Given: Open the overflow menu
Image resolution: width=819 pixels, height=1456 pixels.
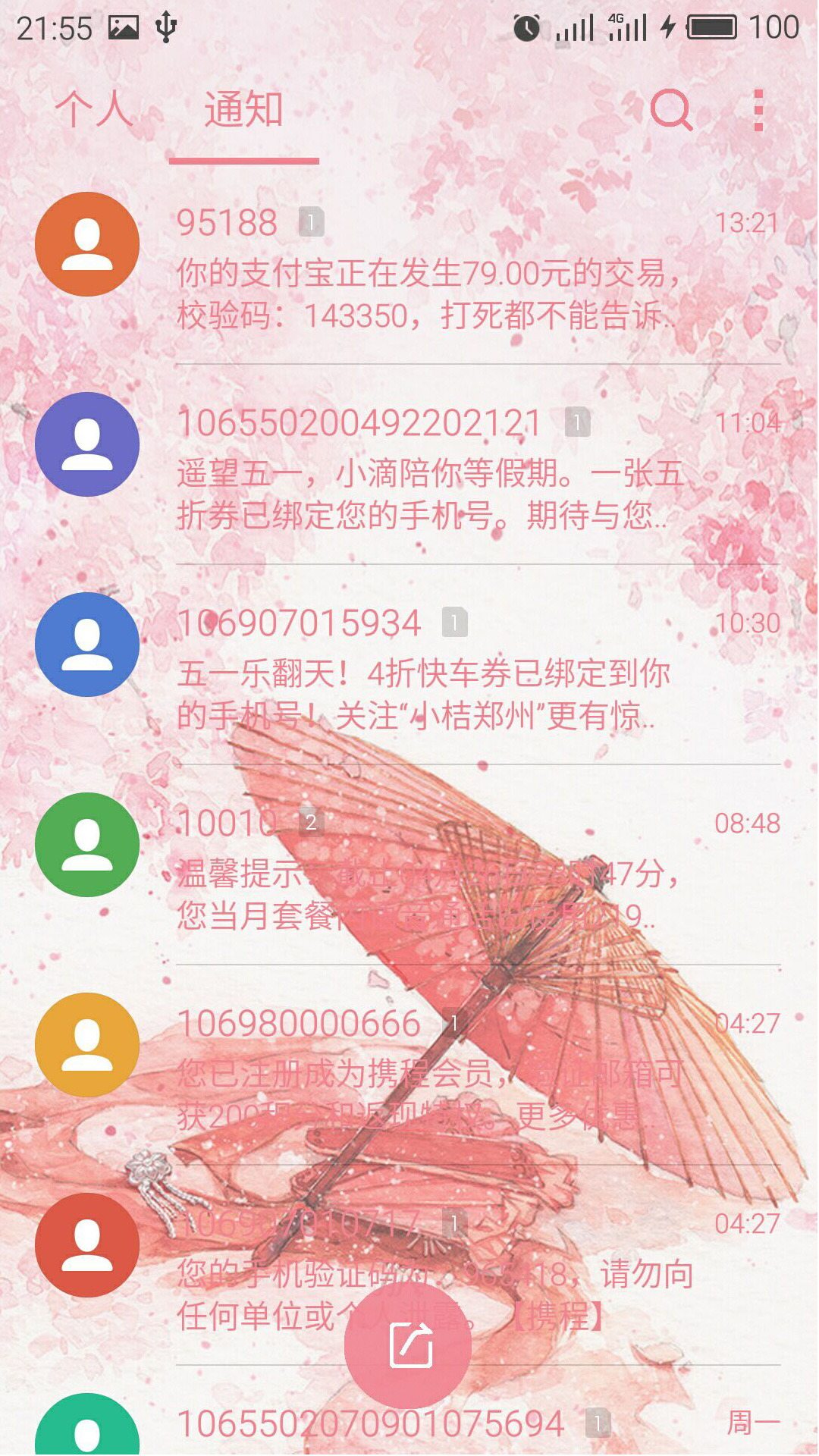Looking at the screenshot, I should (x=758, y=111).
